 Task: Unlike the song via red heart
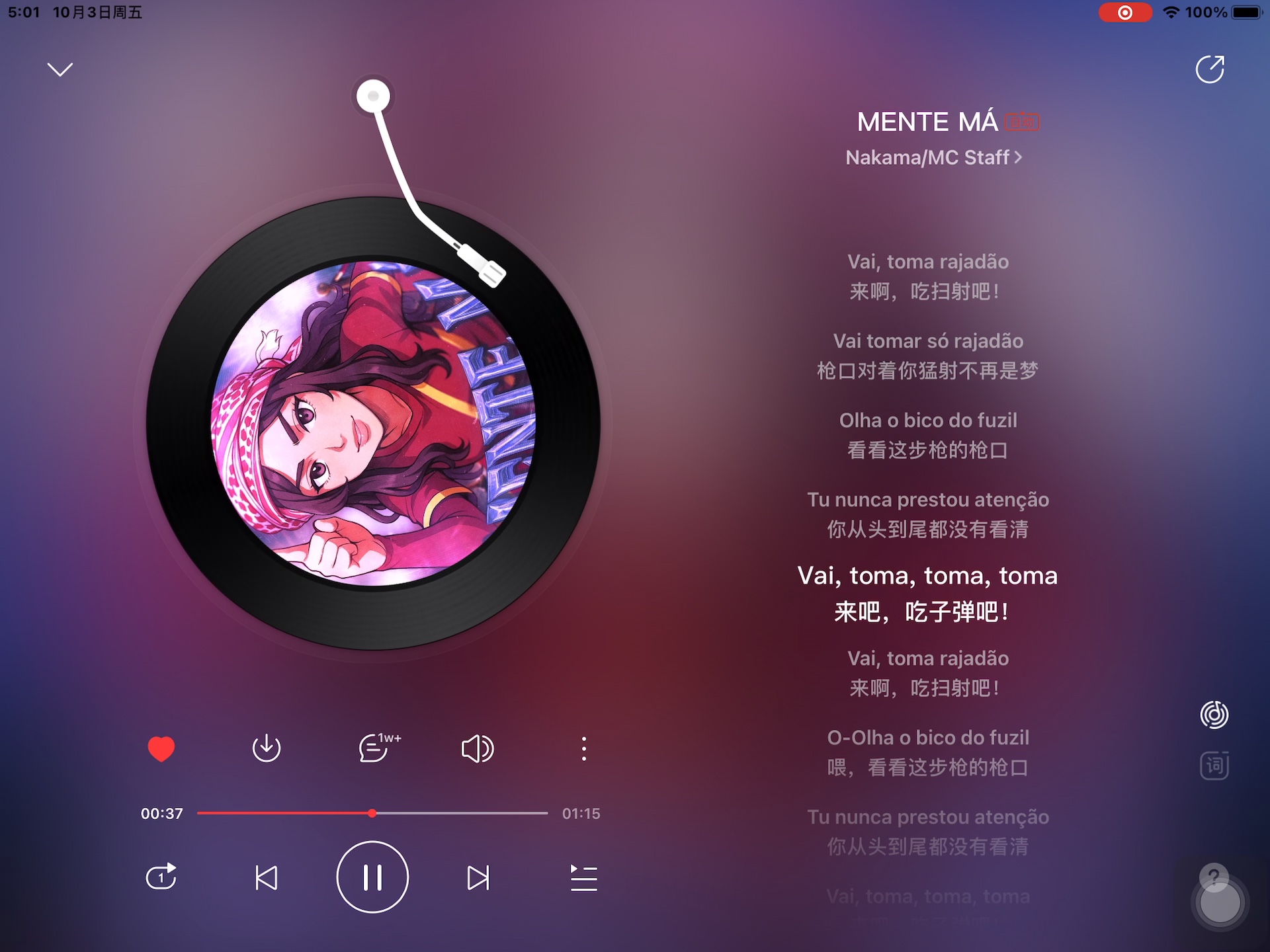pos(161,749)
